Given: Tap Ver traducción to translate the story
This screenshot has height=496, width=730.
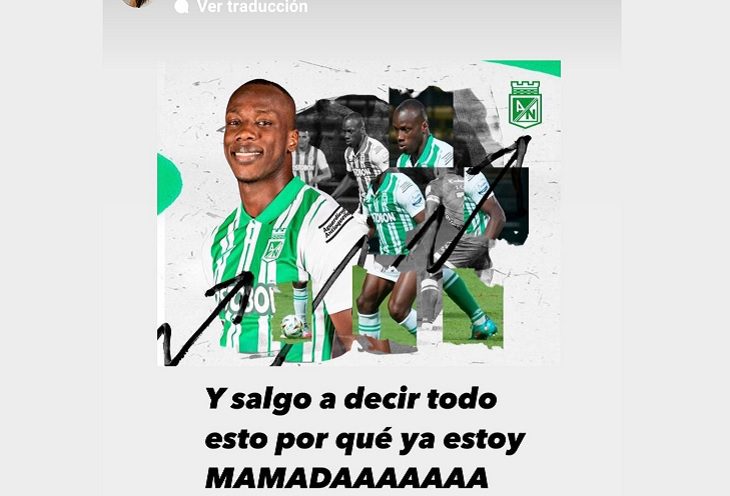Looking at the screenshot, I should click(x=251, y=7).
